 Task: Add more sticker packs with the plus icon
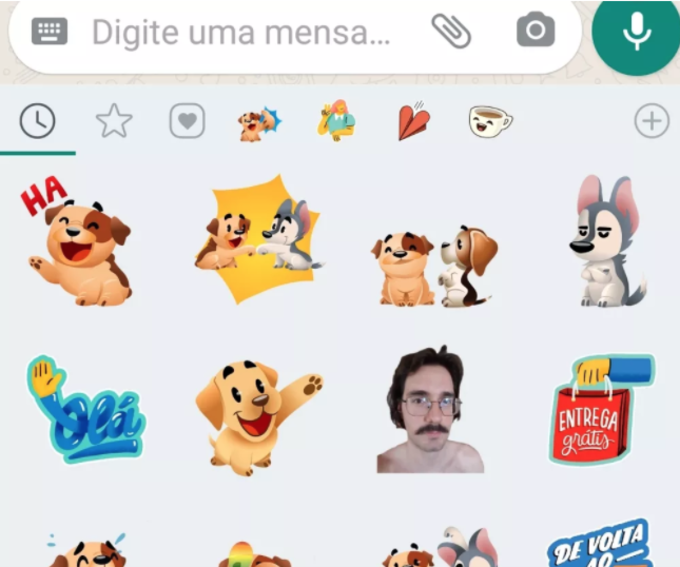[x=651, y=122]
